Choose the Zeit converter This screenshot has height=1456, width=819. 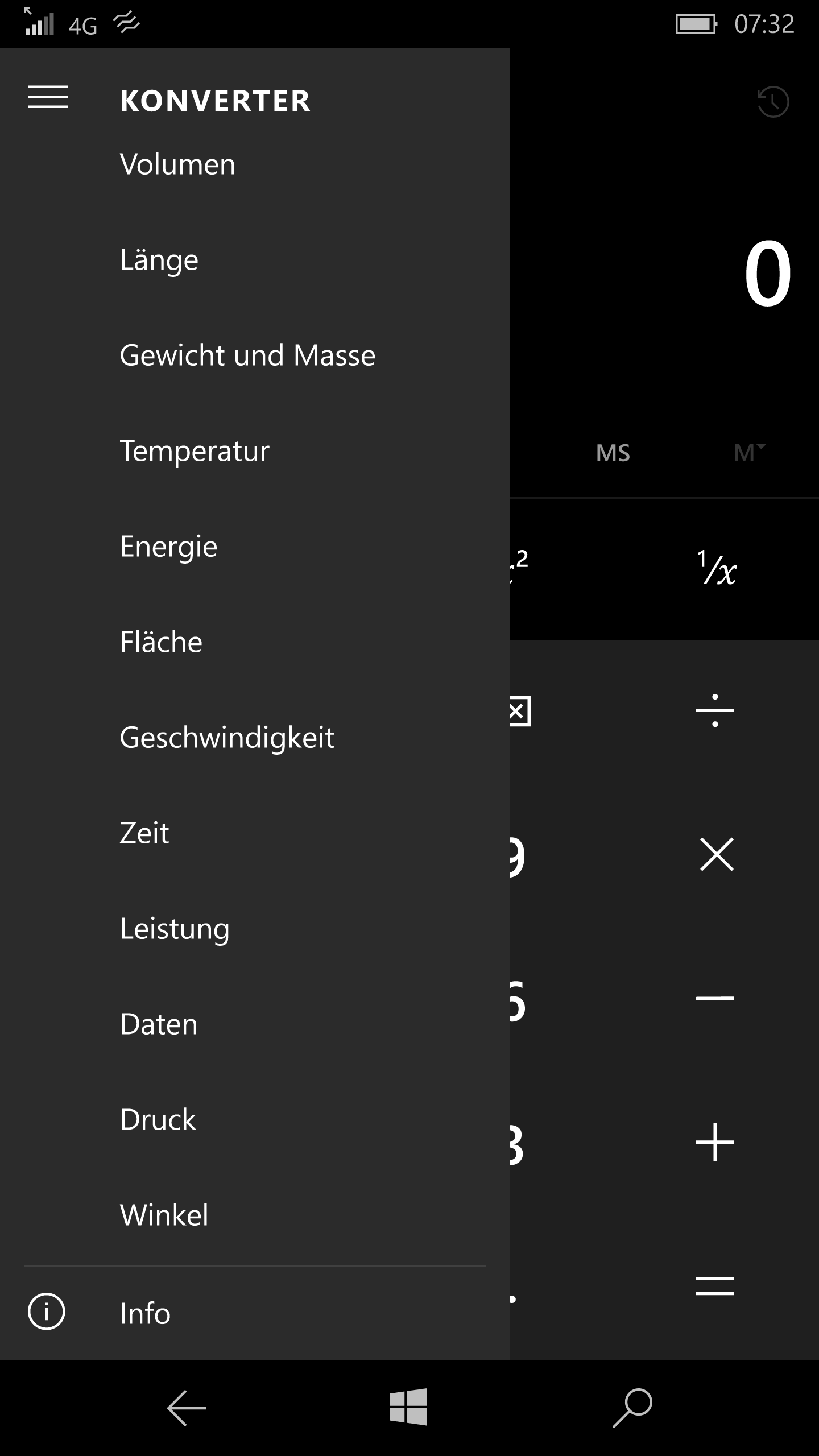click(144, 834)
